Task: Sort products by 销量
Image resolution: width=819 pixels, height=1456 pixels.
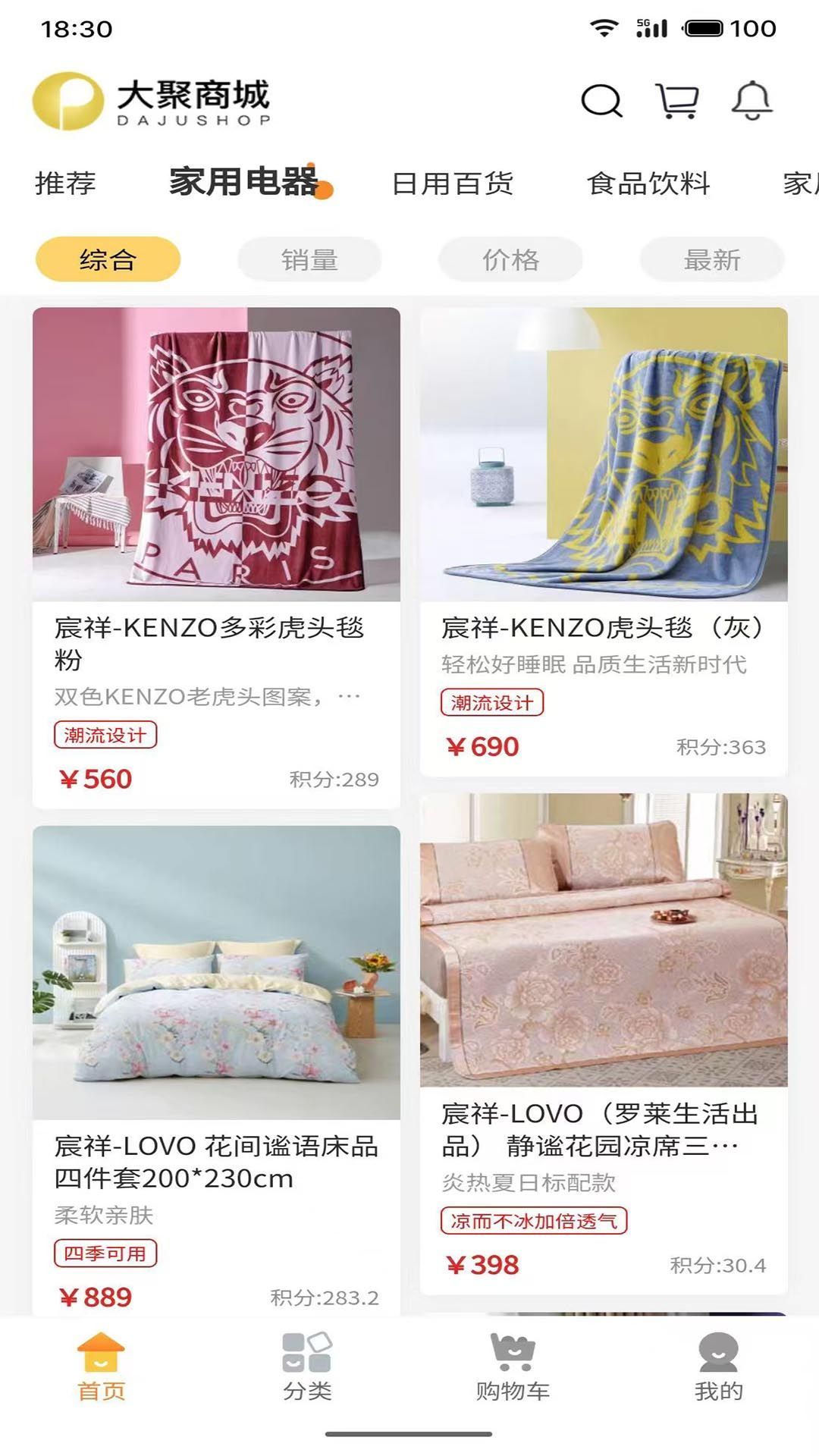Action: [x=309, y=260]
